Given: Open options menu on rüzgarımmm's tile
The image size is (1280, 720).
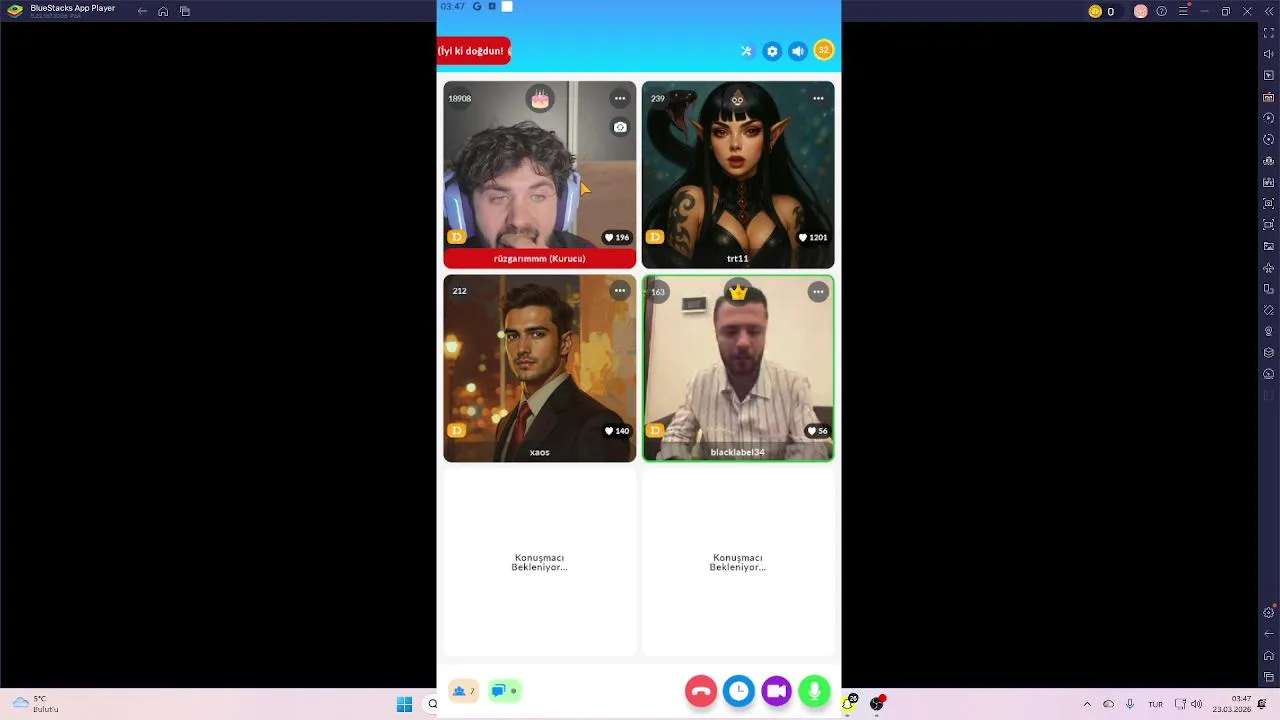Looking at the screenshot, I should [620, 98].
